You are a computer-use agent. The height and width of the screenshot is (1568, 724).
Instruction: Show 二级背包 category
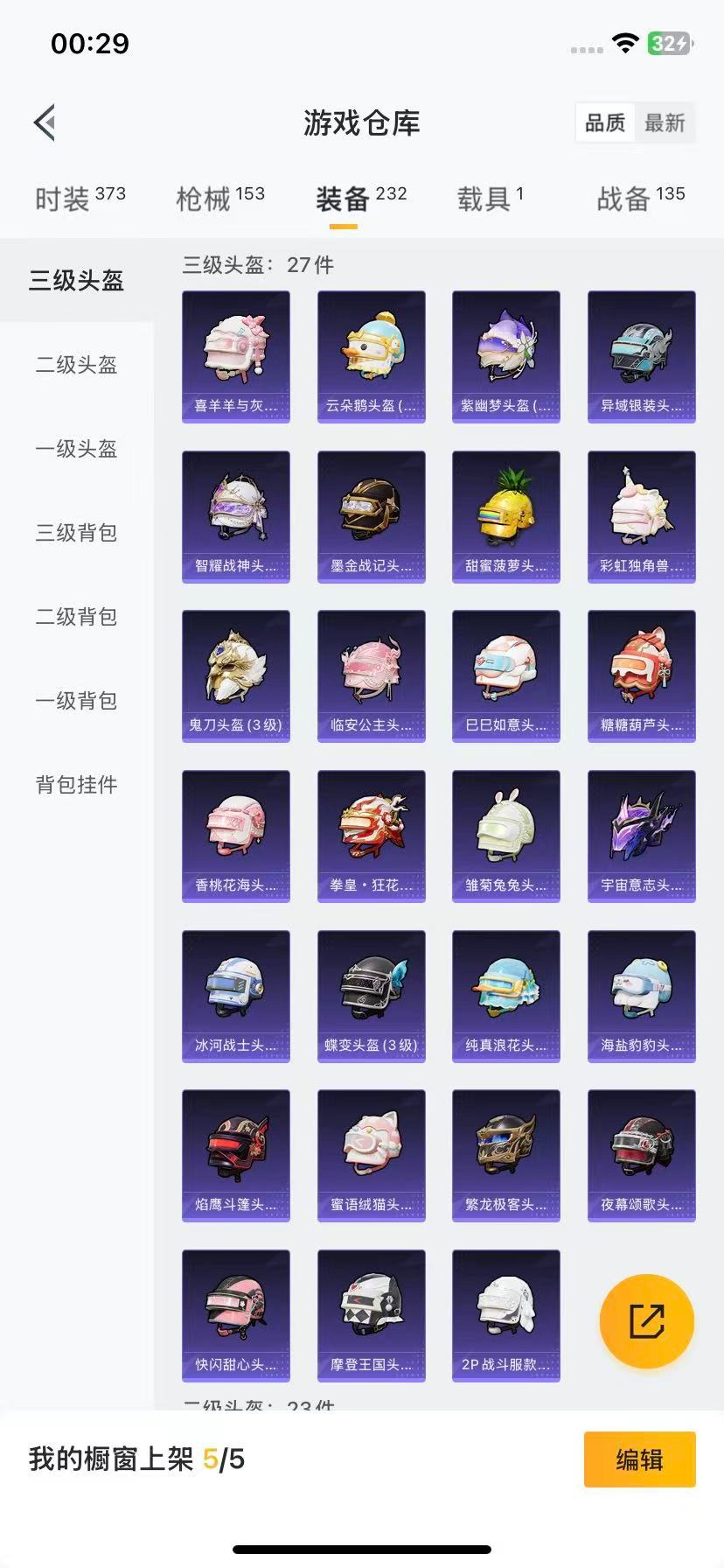(x=76, y=617)
